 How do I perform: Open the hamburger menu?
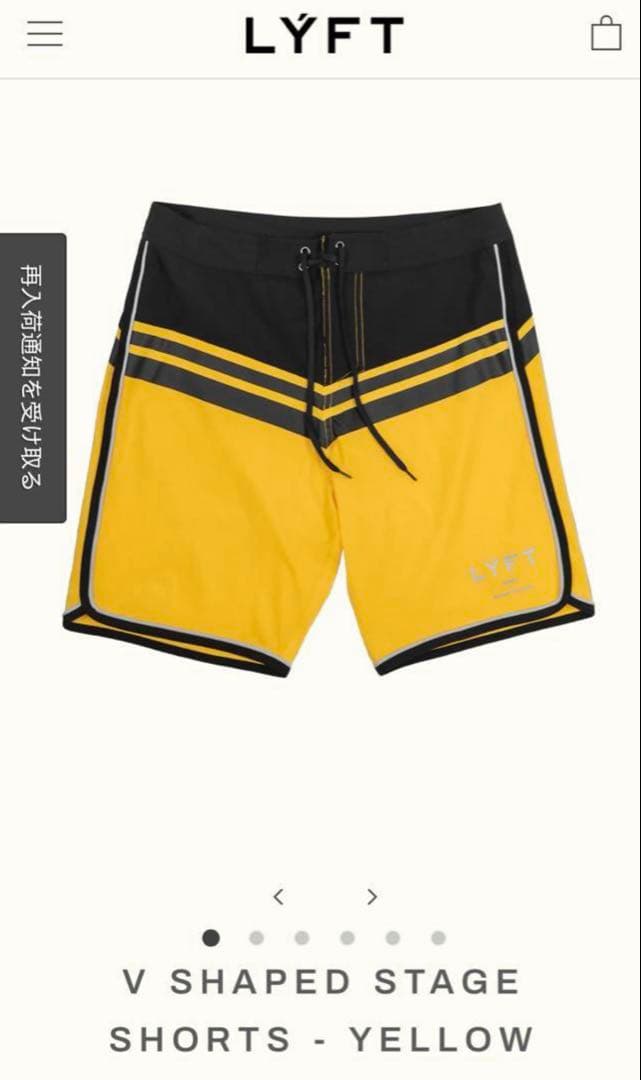[x=45, y=34]
